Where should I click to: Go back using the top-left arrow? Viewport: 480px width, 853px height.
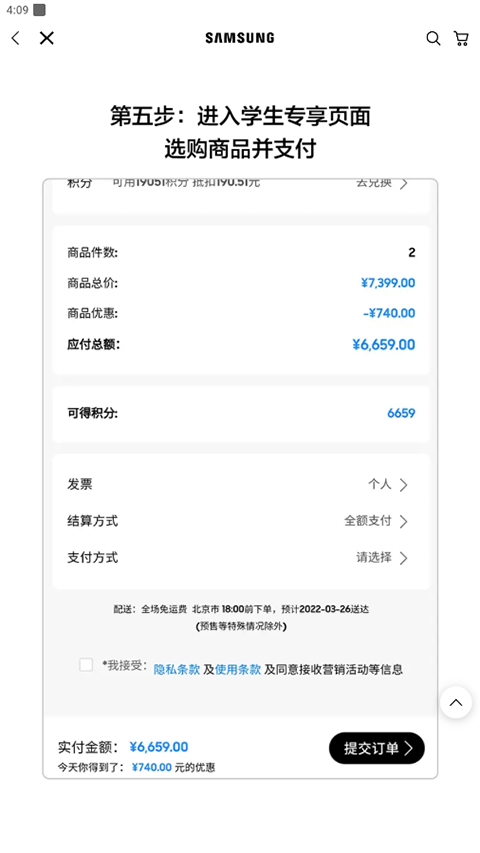click(15, 38)
